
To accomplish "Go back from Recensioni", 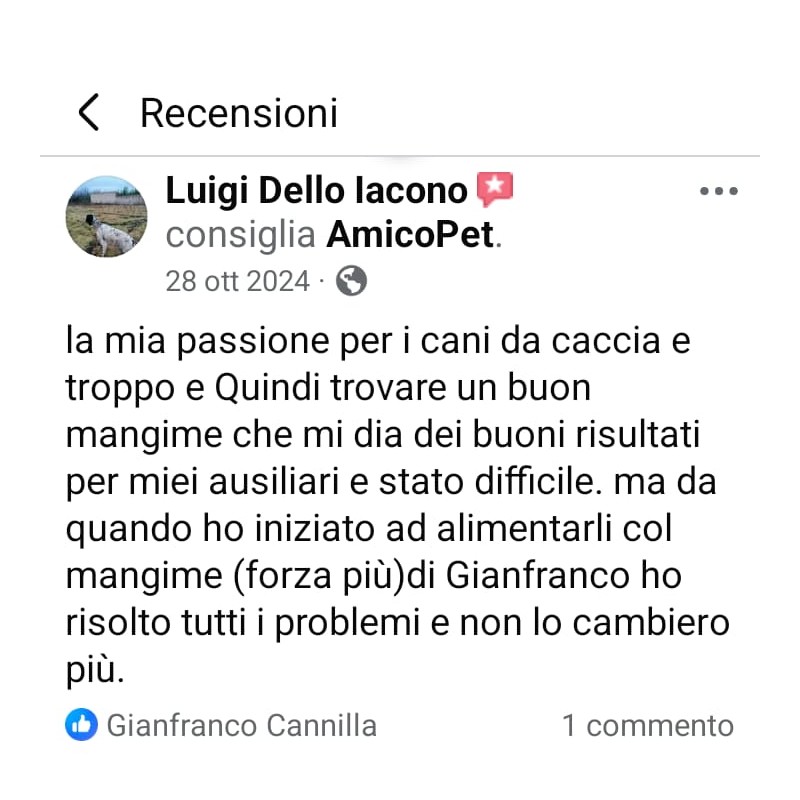I will coord(89,113).
